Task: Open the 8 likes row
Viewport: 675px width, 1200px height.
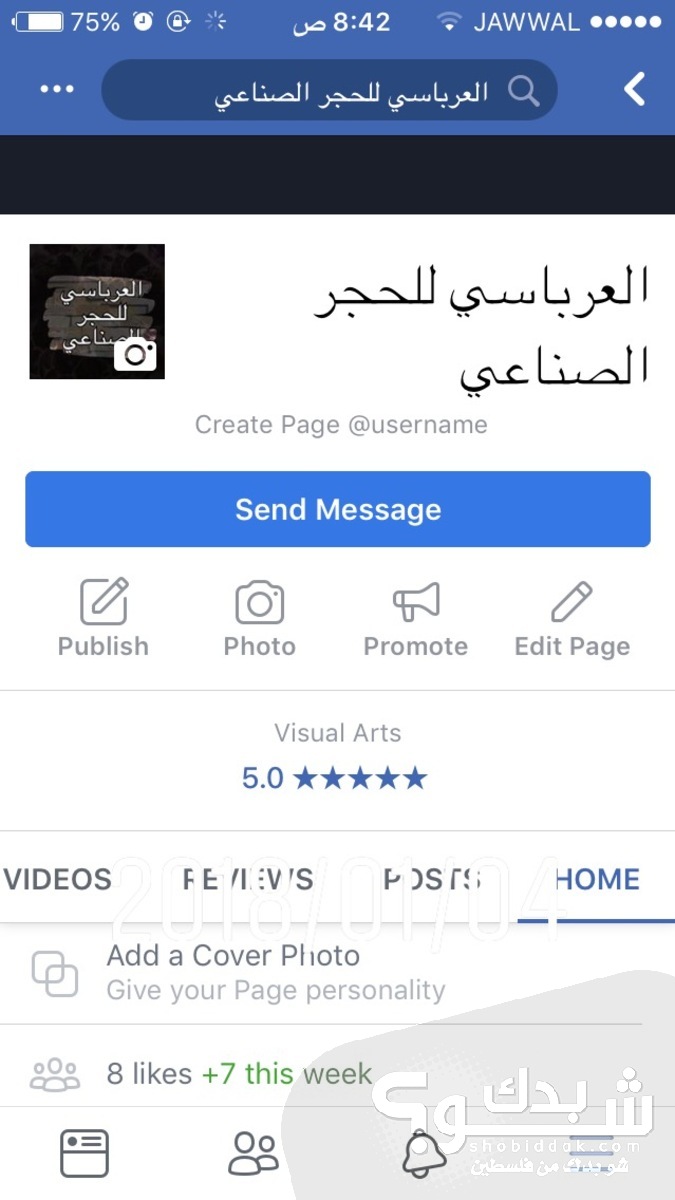Action: 239,1075
